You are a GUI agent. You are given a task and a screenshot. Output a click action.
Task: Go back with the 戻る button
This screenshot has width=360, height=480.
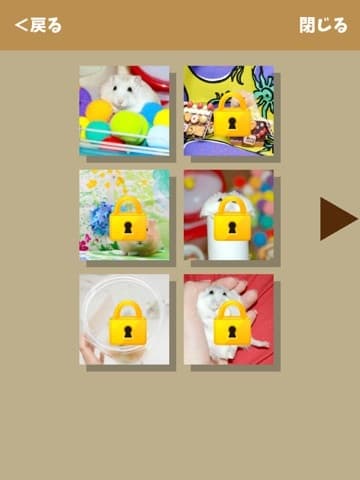[38, 25]
